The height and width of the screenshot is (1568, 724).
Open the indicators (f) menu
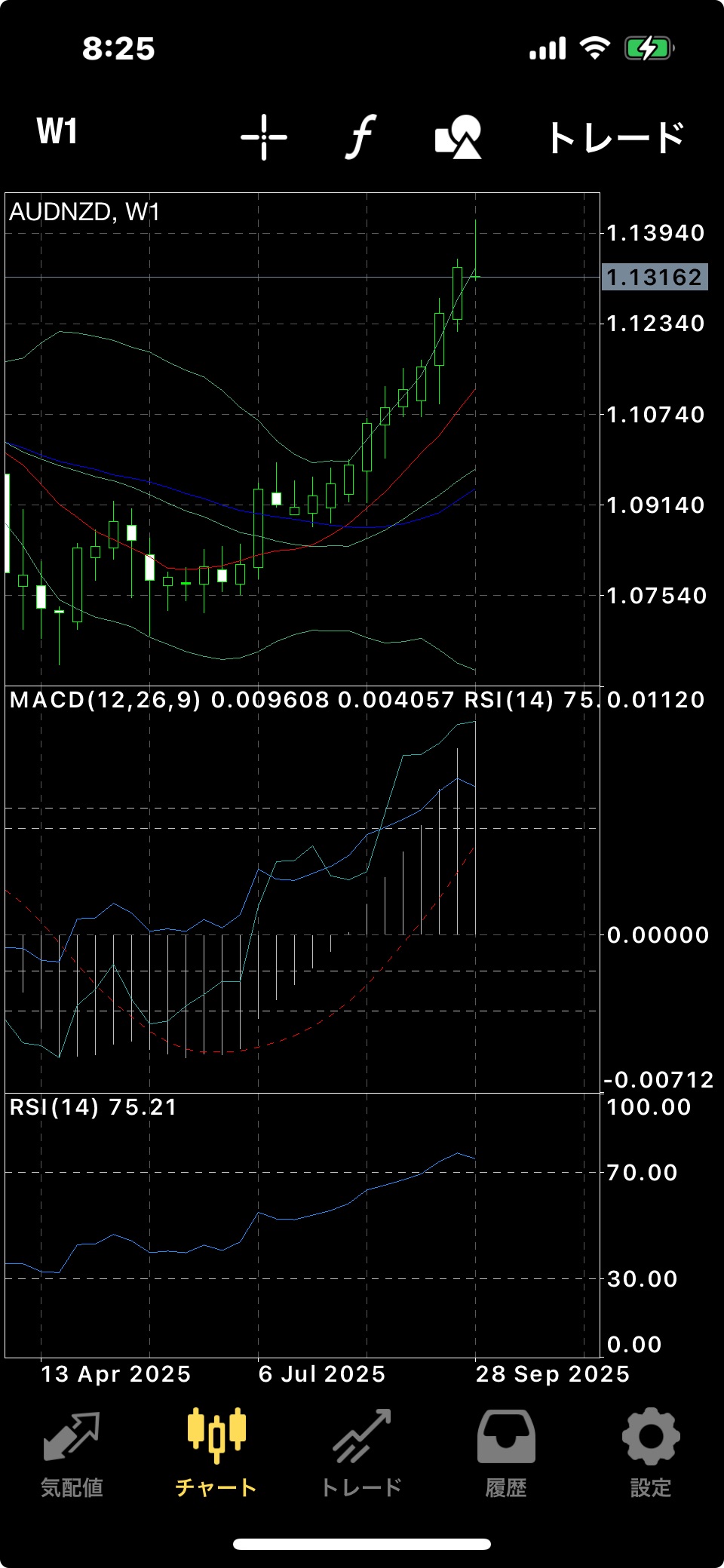click(361, 137)
